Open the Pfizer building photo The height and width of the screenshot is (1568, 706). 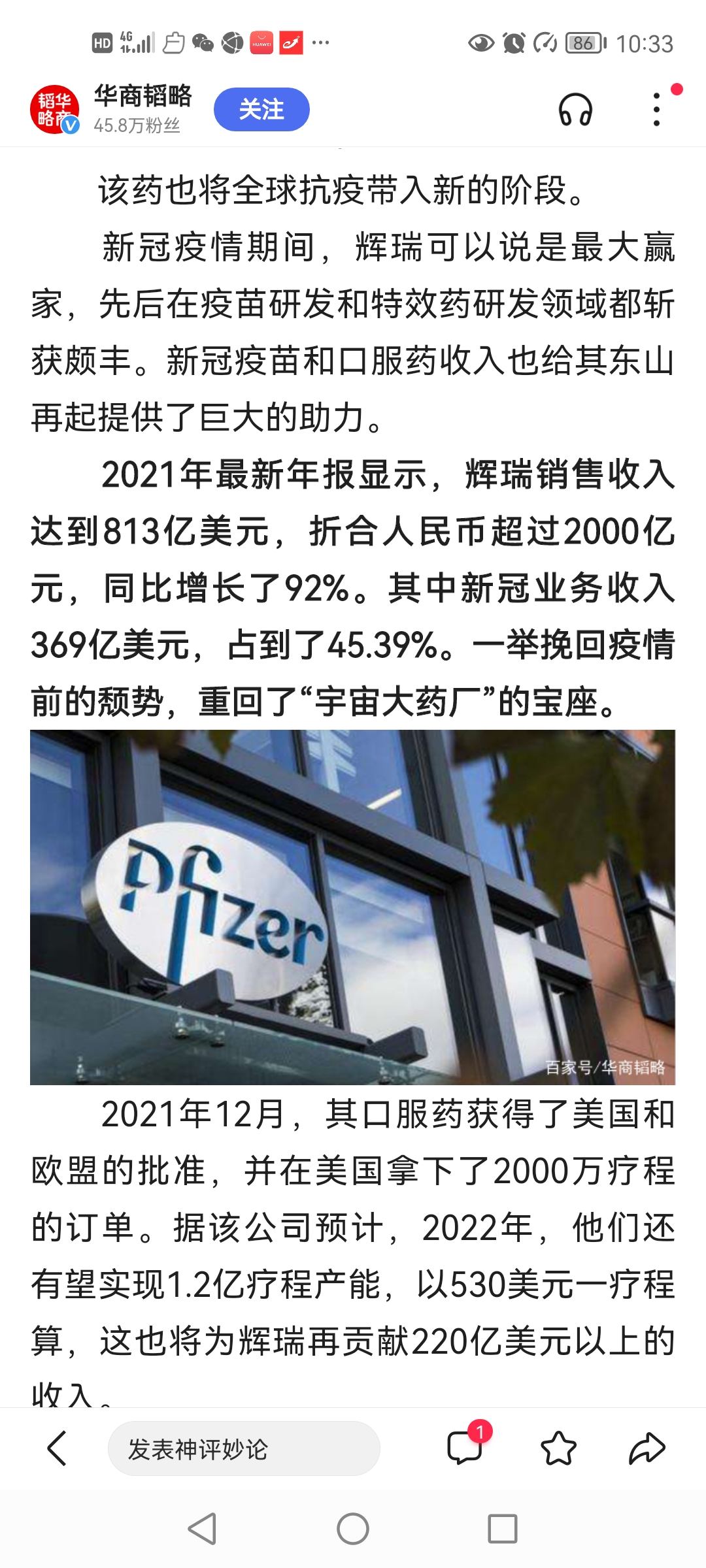coord(352,907)
